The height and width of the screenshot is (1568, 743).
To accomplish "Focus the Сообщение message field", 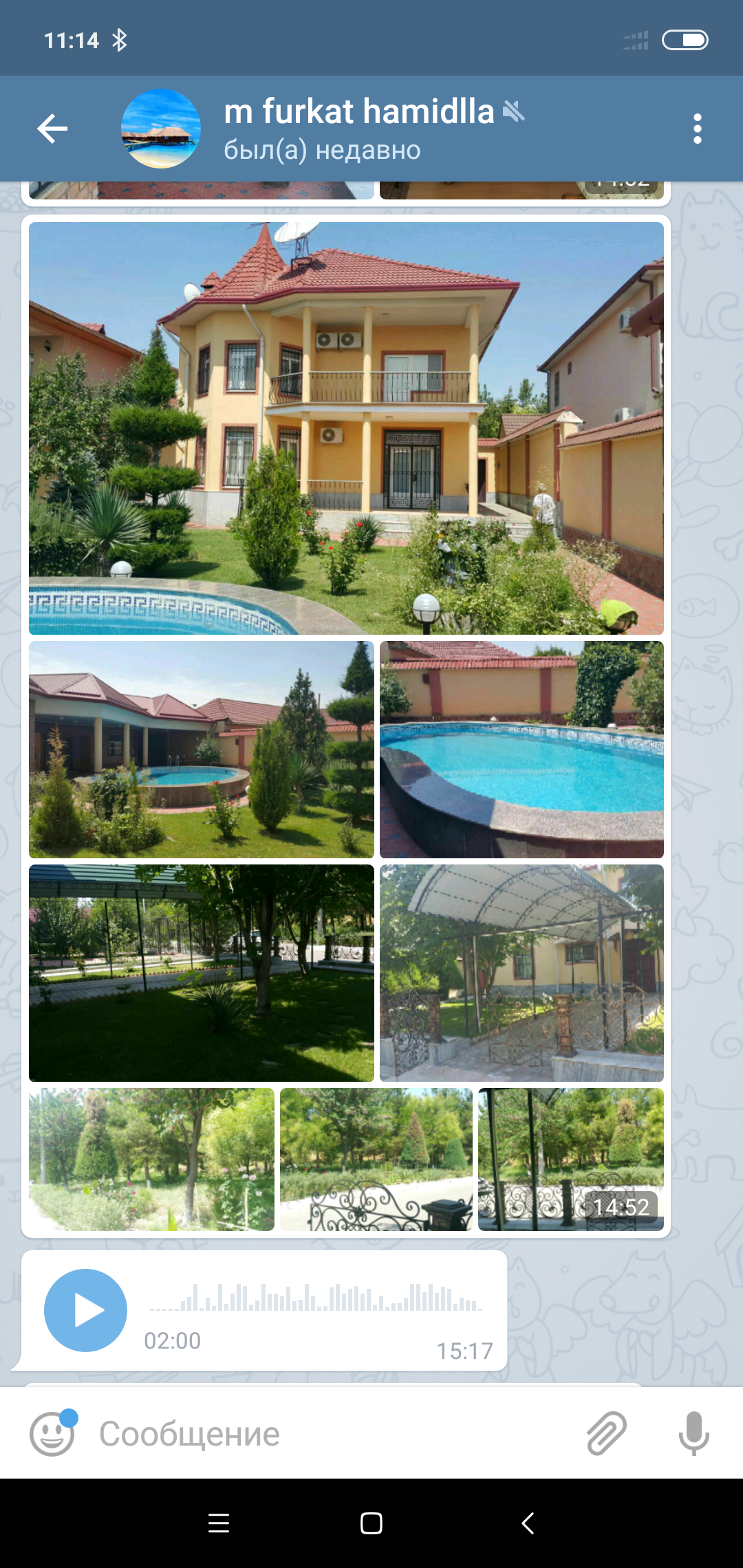I will (x=330, y=1434).
